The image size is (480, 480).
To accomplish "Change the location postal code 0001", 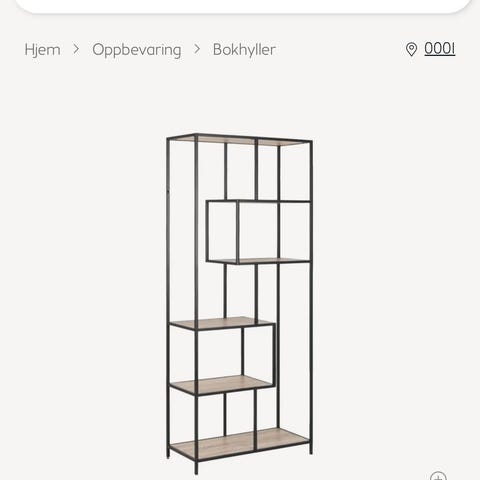I will [439, 49].
